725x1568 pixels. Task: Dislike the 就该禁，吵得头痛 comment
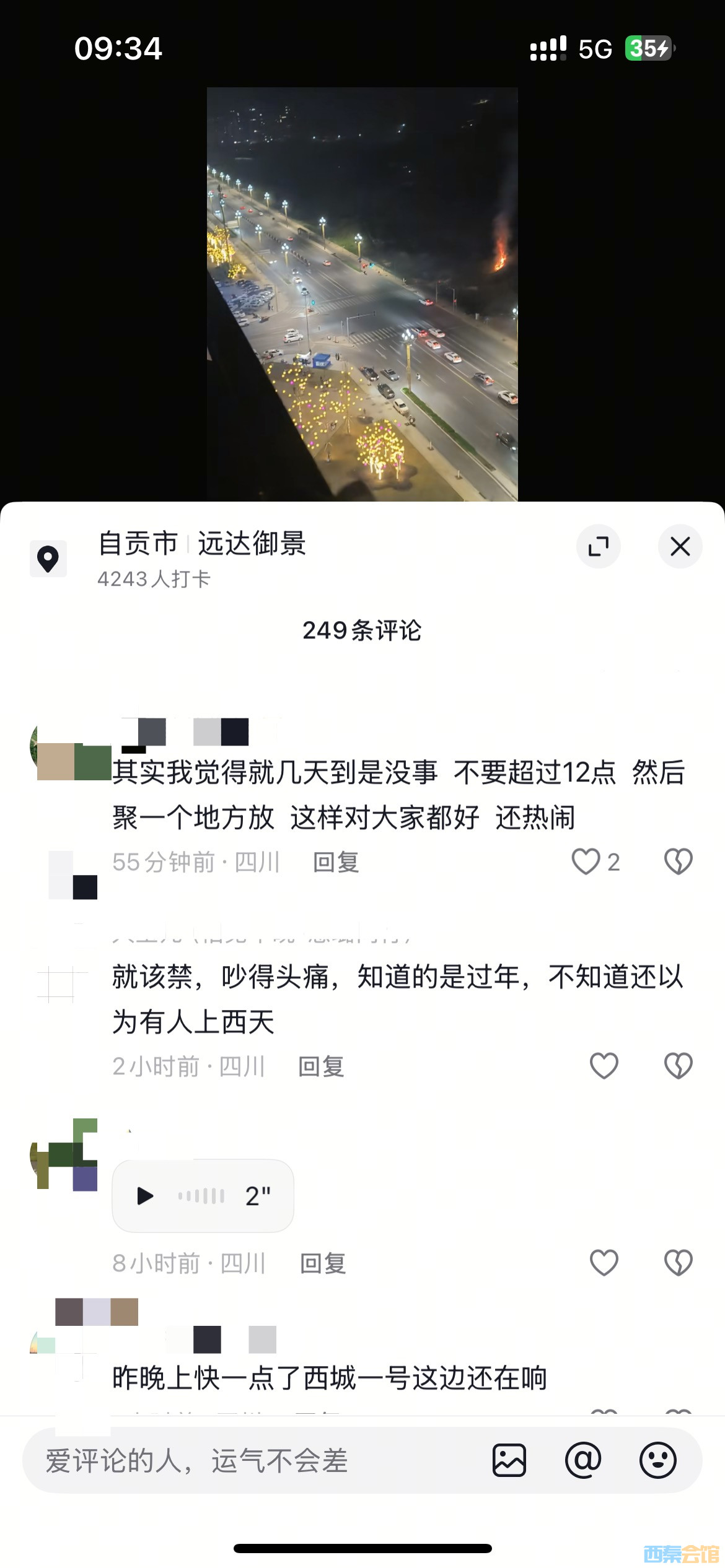678,1066
